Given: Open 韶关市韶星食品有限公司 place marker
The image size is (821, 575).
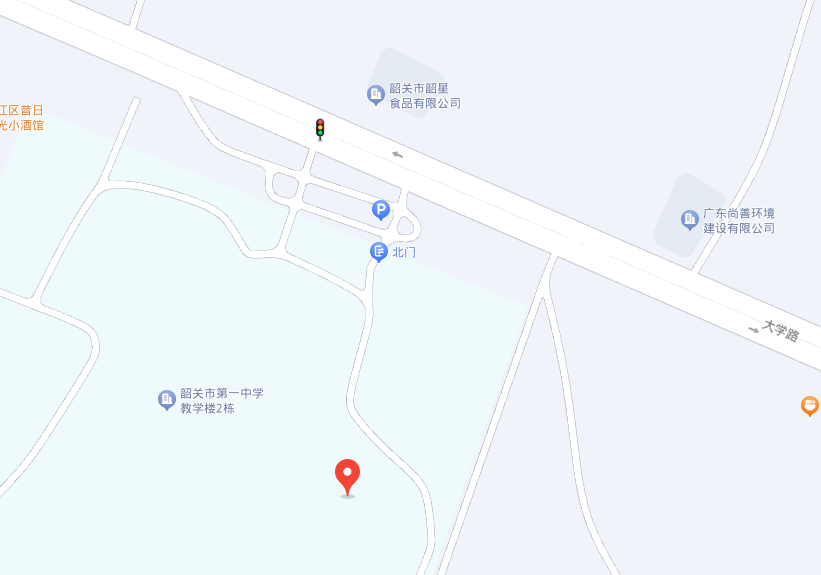Looking at the screenshot, I should tap(375, 95).
